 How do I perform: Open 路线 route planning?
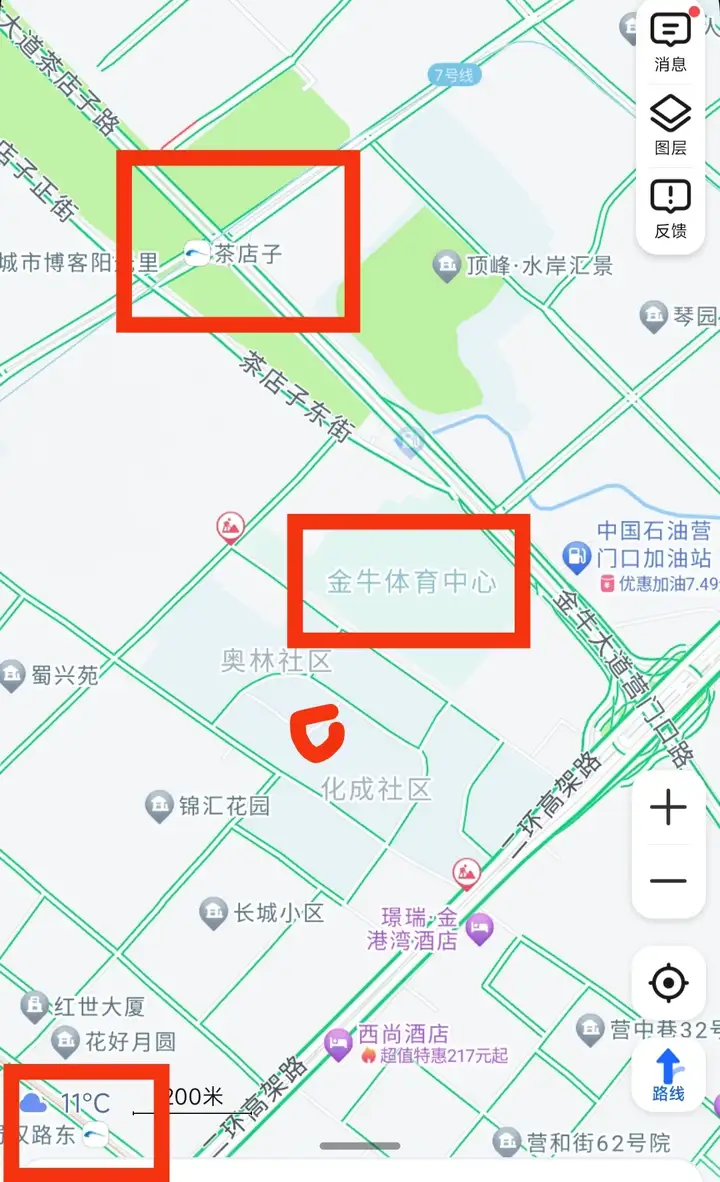click(668, 1075)
